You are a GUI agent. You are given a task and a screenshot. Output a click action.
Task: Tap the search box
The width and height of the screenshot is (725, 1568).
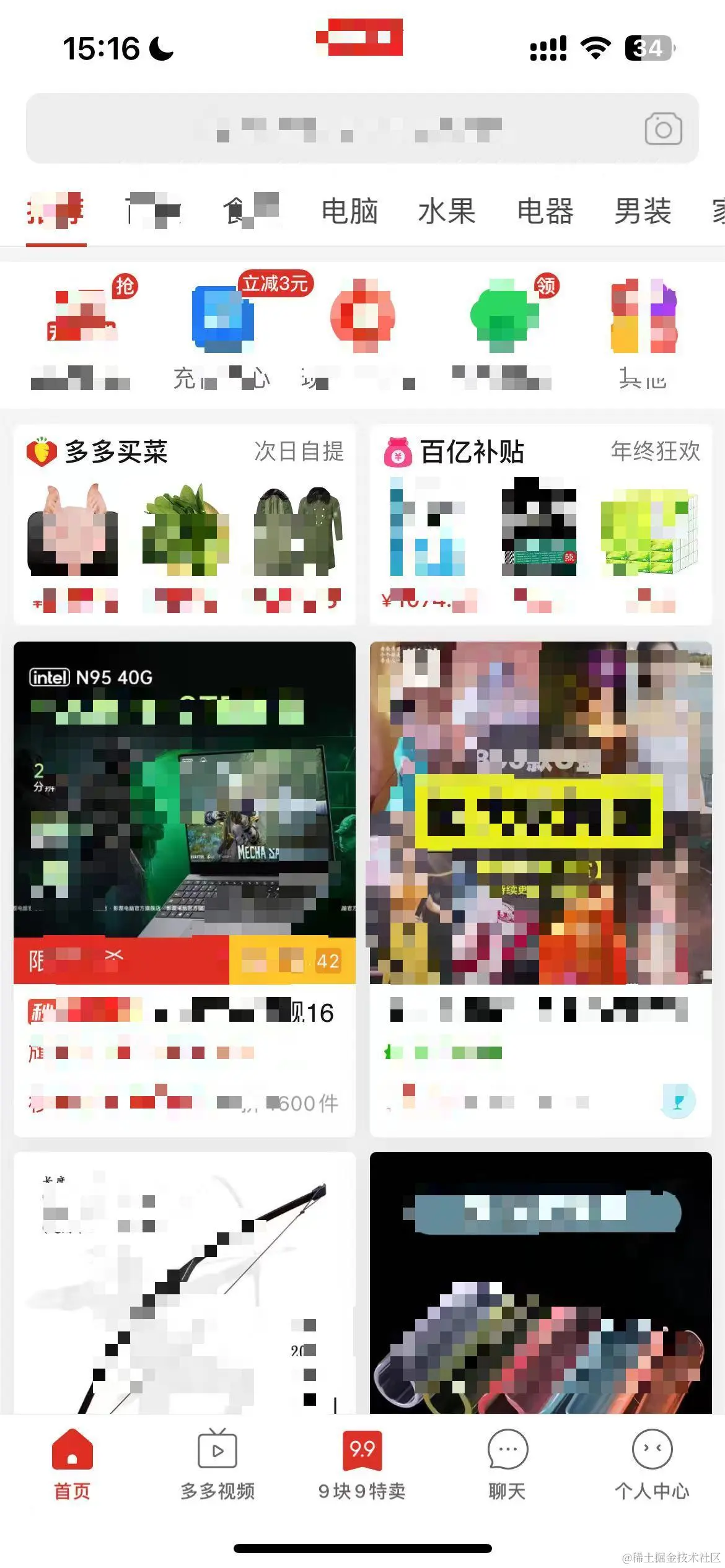pos(347,129)
